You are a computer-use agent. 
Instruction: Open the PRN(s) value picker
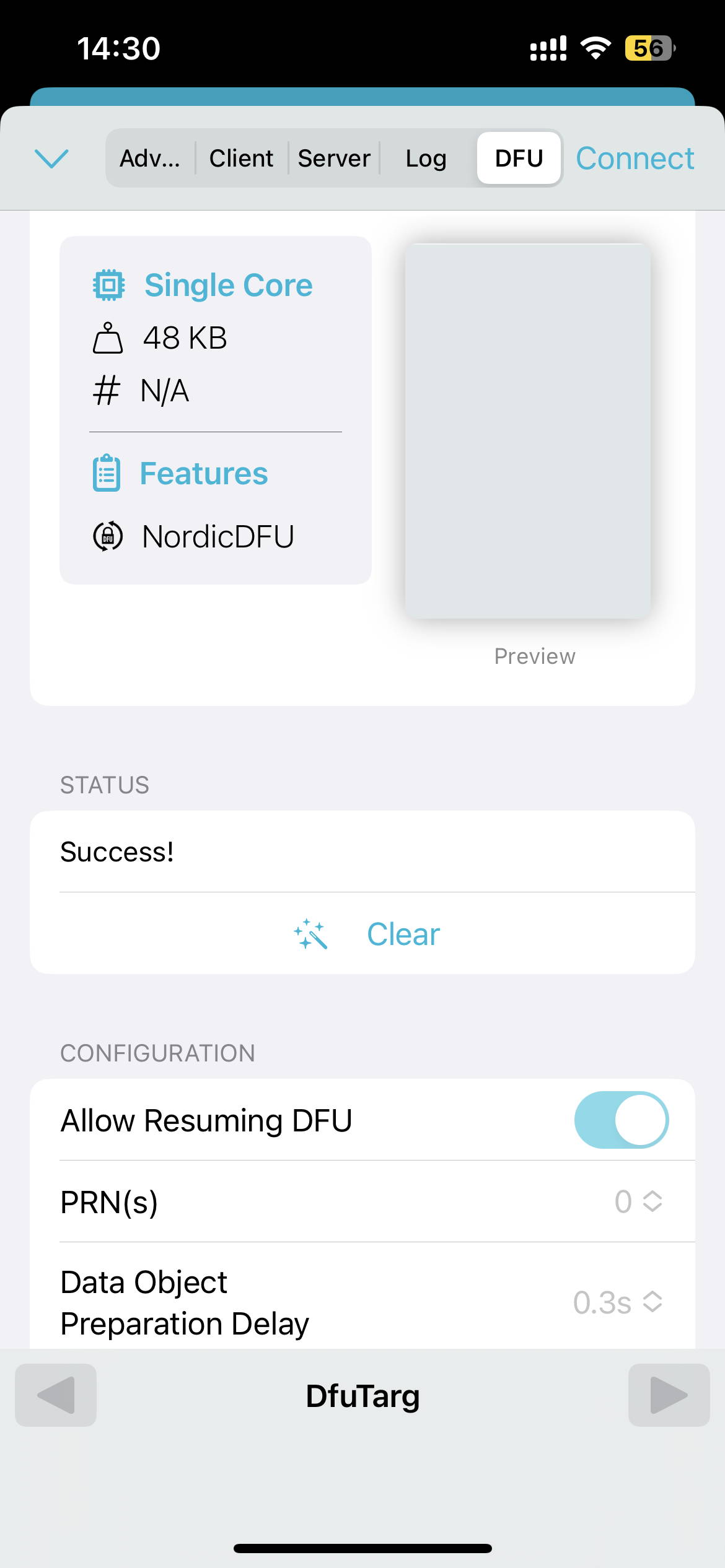click(638, 1201)
